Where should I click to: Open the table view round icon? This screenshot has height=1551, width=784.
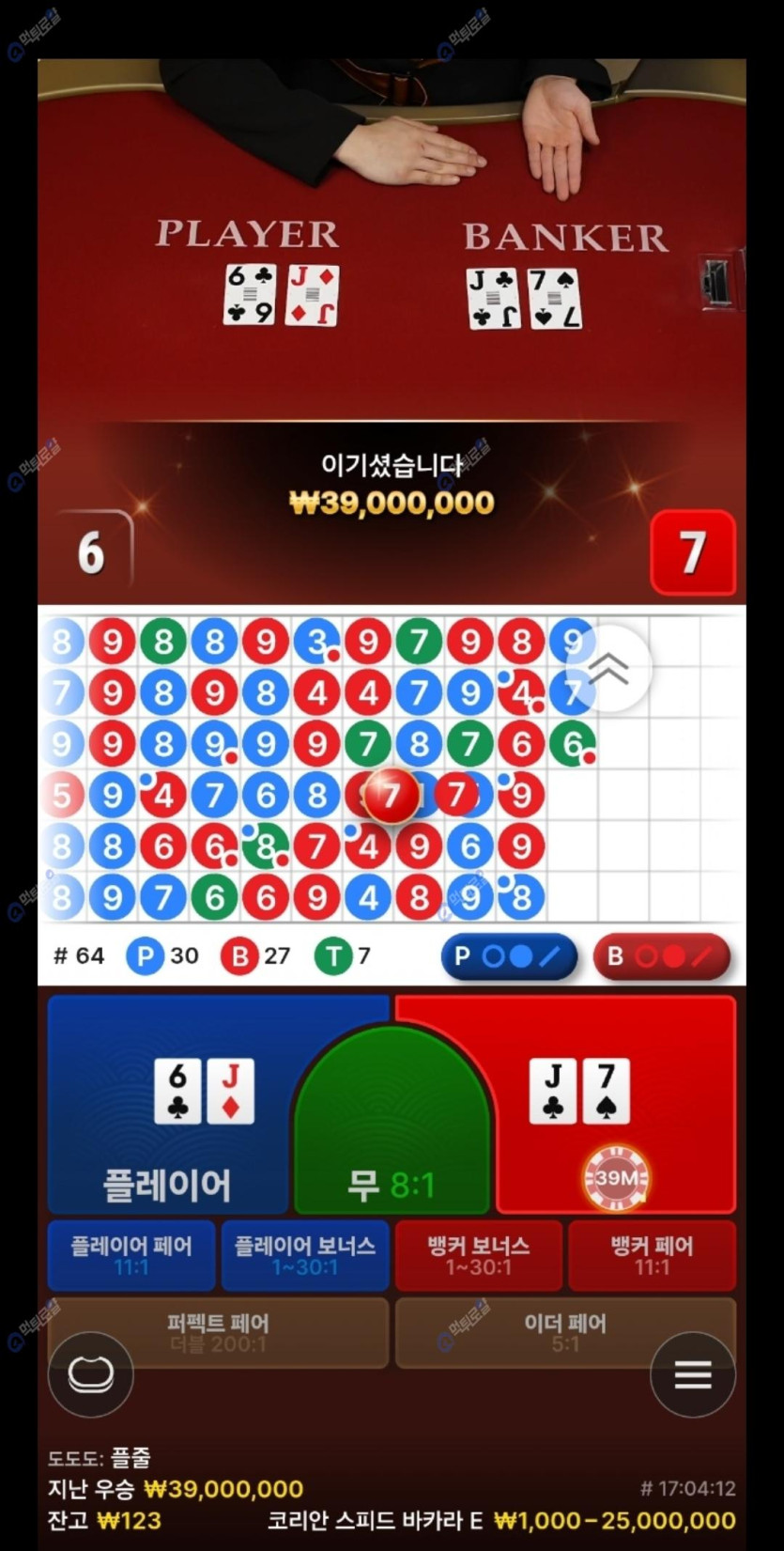[91, 1375]
